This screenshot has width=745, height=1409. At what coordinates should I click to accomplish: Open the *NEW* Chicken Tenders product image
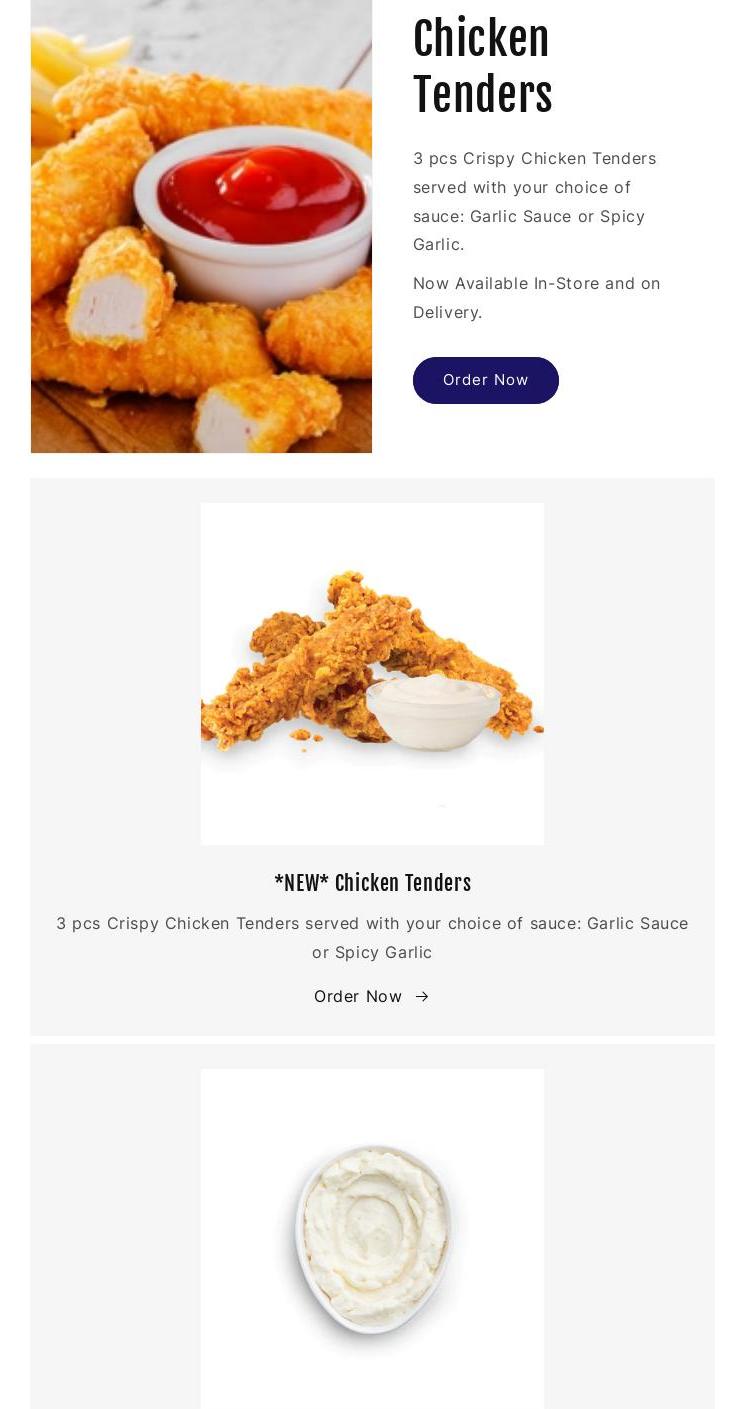pyautogui.click(x=372, y=673)
